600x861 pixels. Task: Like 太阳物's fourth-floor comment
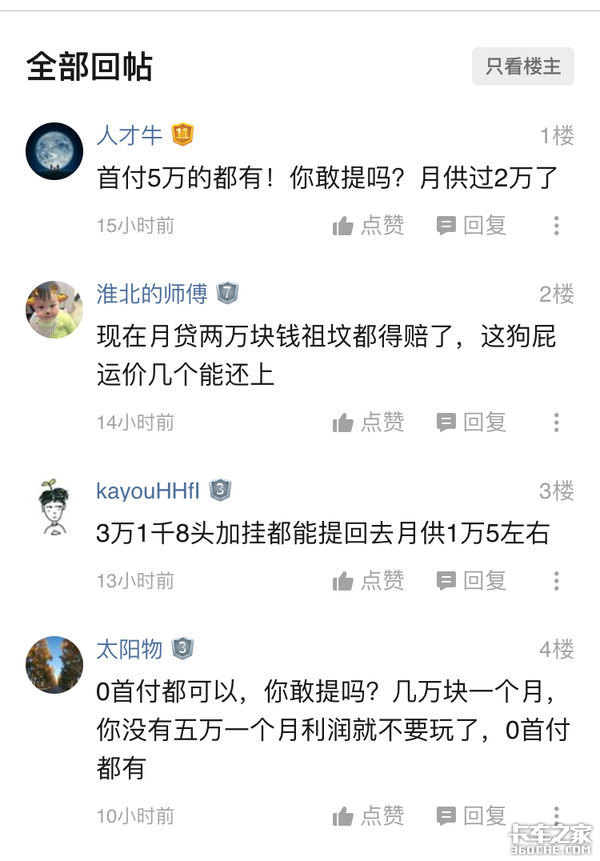(368, 815)
